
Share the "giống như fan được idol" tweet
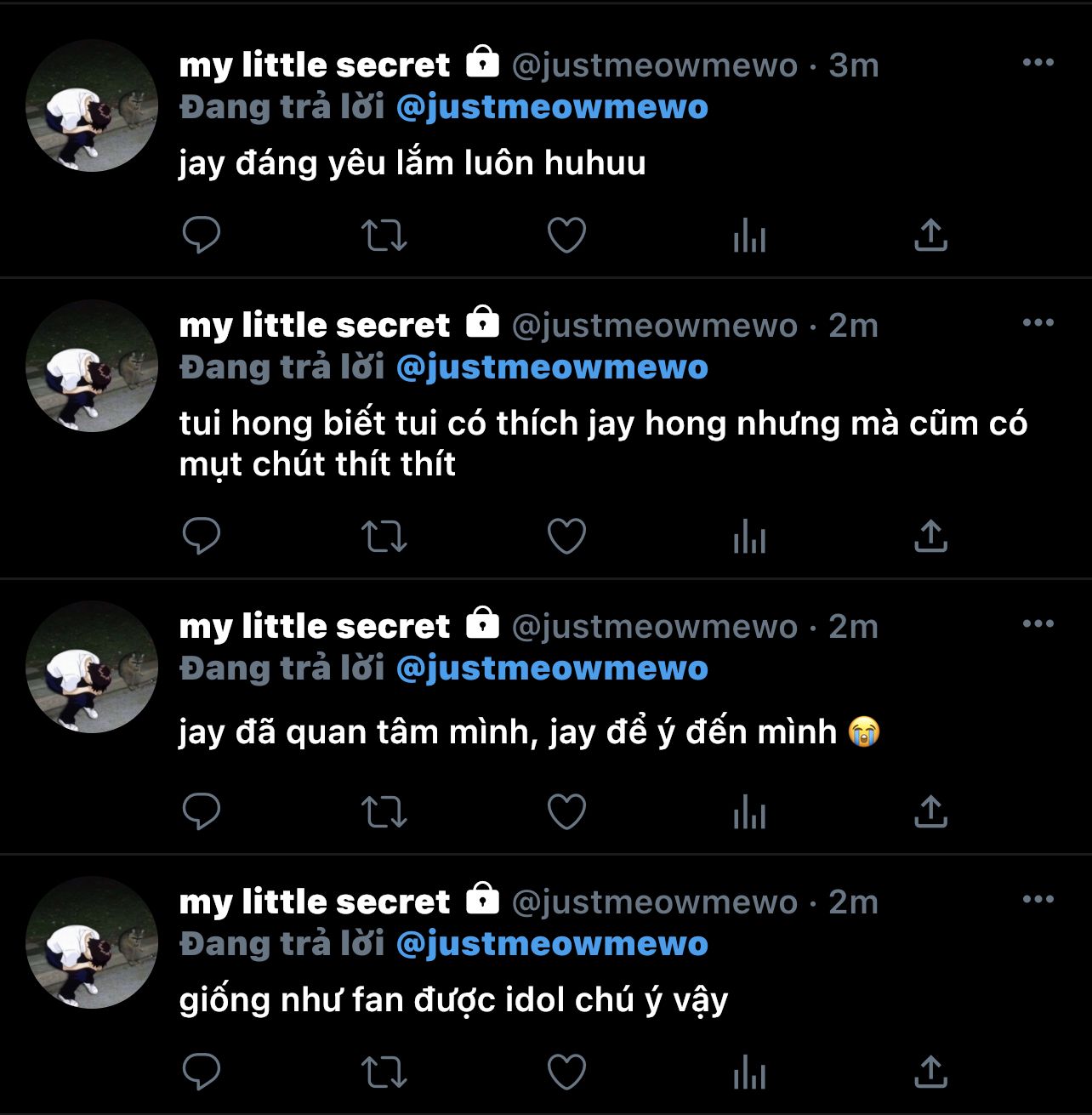[x=930, y=1072]
